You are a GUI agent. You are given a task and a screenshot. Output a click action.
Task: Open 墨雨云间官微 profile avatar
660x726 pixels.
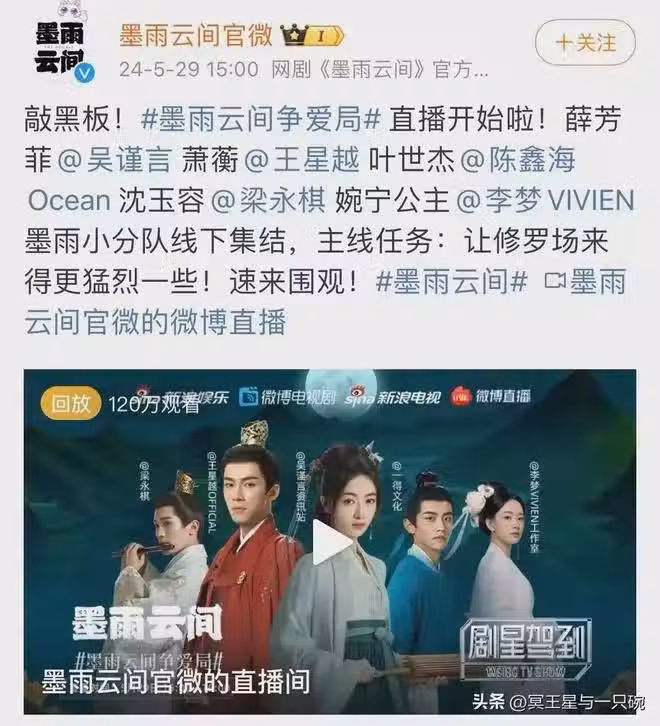point(58,45)
